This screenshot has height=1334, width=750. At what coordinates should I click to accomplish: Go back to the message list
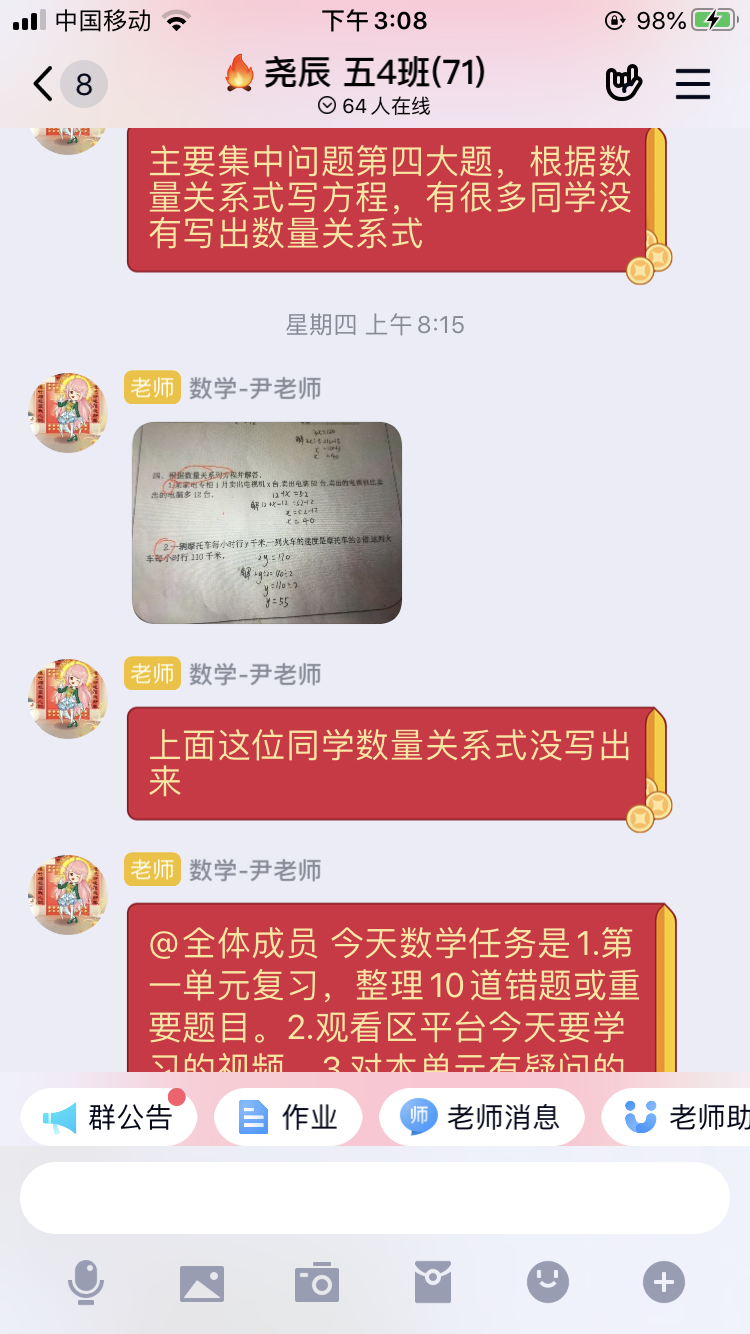pos(44,84)
